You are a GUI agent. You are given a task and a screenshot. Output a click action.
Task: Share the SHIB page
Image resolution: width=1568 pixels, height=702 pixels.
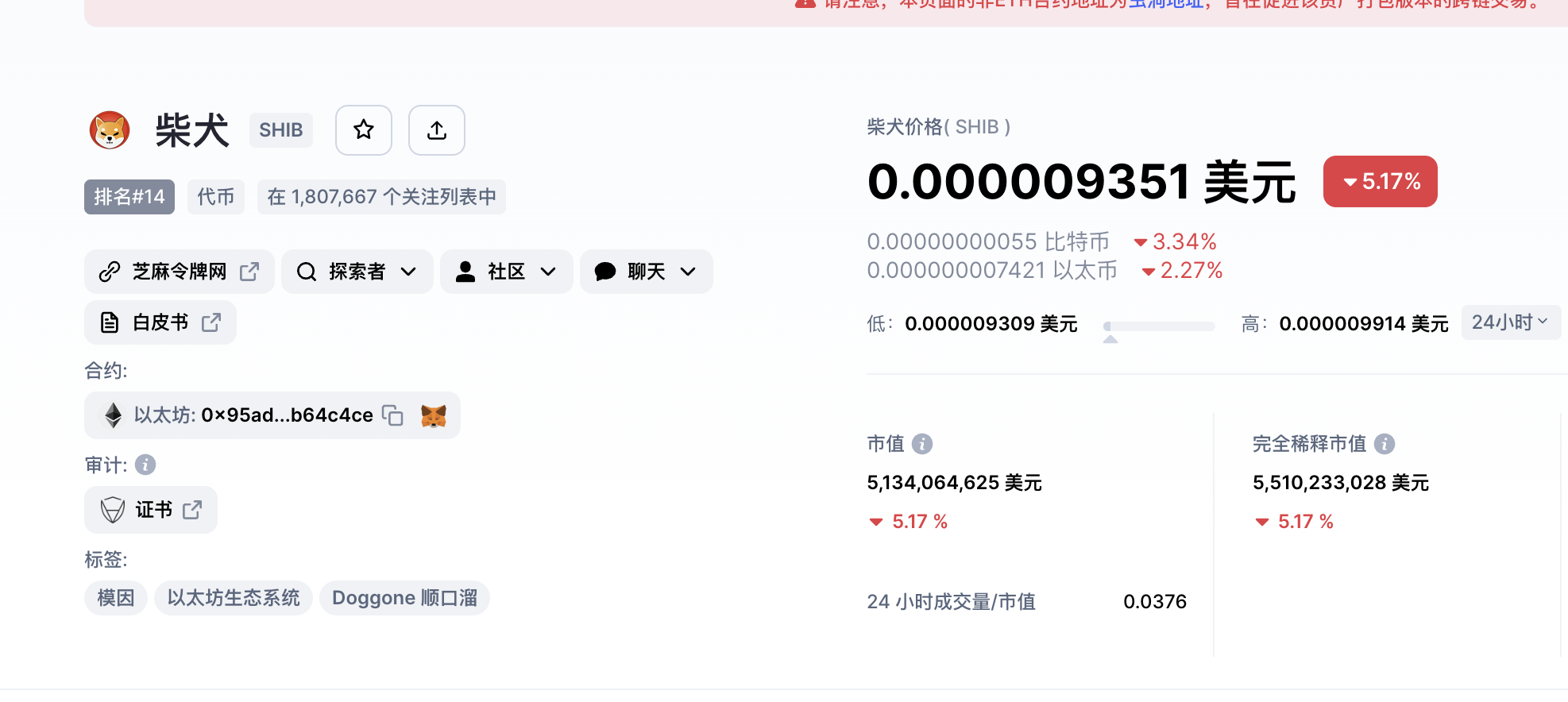point(436,130)
